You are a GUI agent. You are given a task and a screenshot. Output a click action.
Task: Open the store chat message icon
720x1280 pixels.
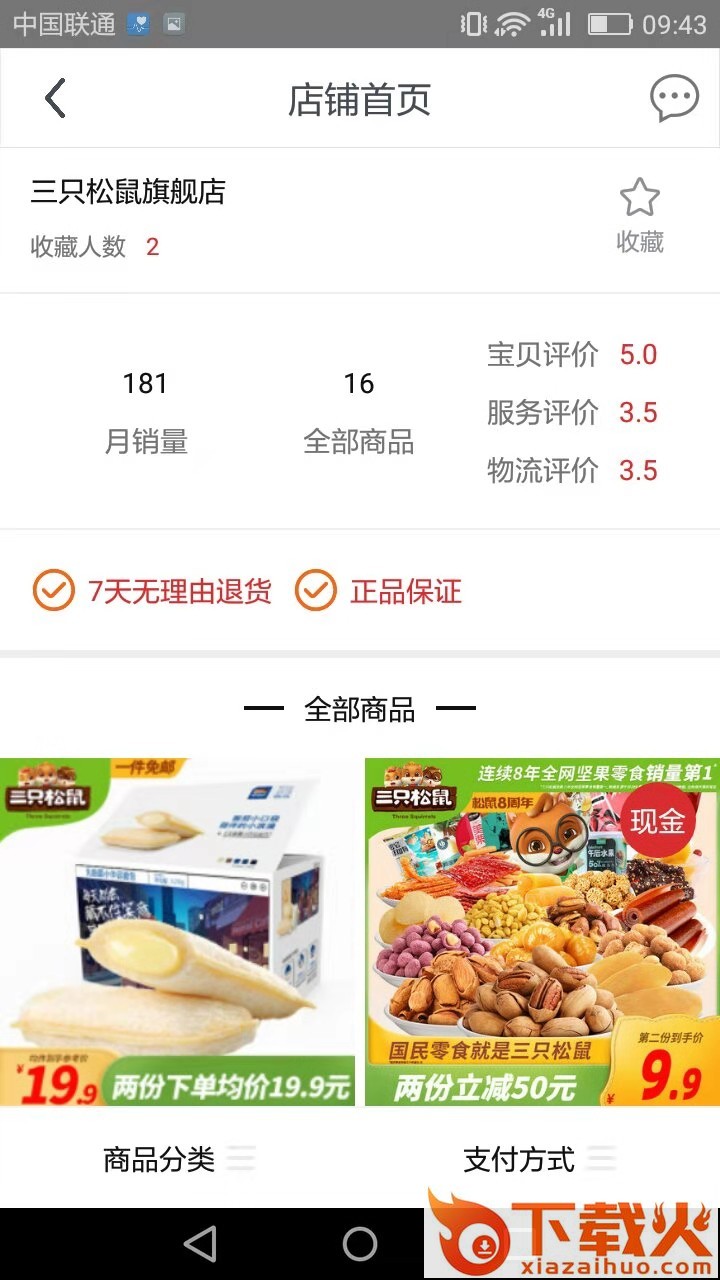(675, 98)
